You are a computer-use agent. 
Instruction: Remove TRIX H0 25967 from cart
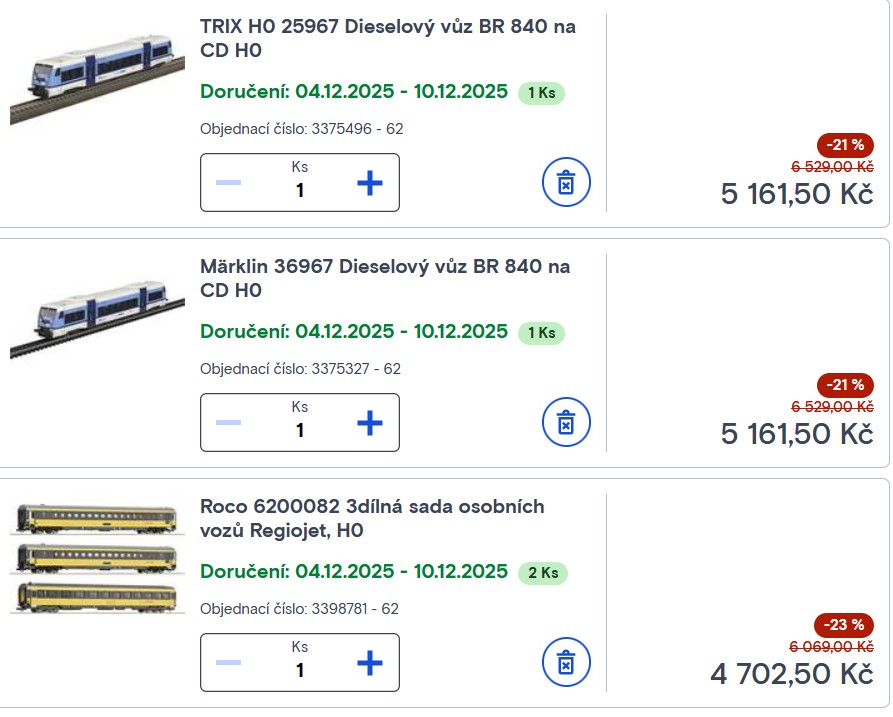(566, 182)
